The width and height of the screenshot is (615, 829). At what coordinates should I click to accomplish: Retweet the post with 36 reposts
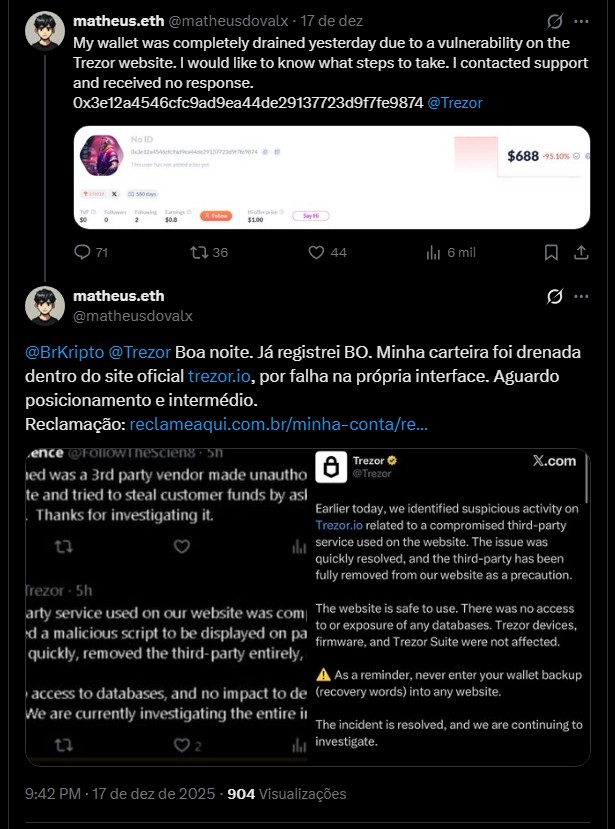pos(197,252)
